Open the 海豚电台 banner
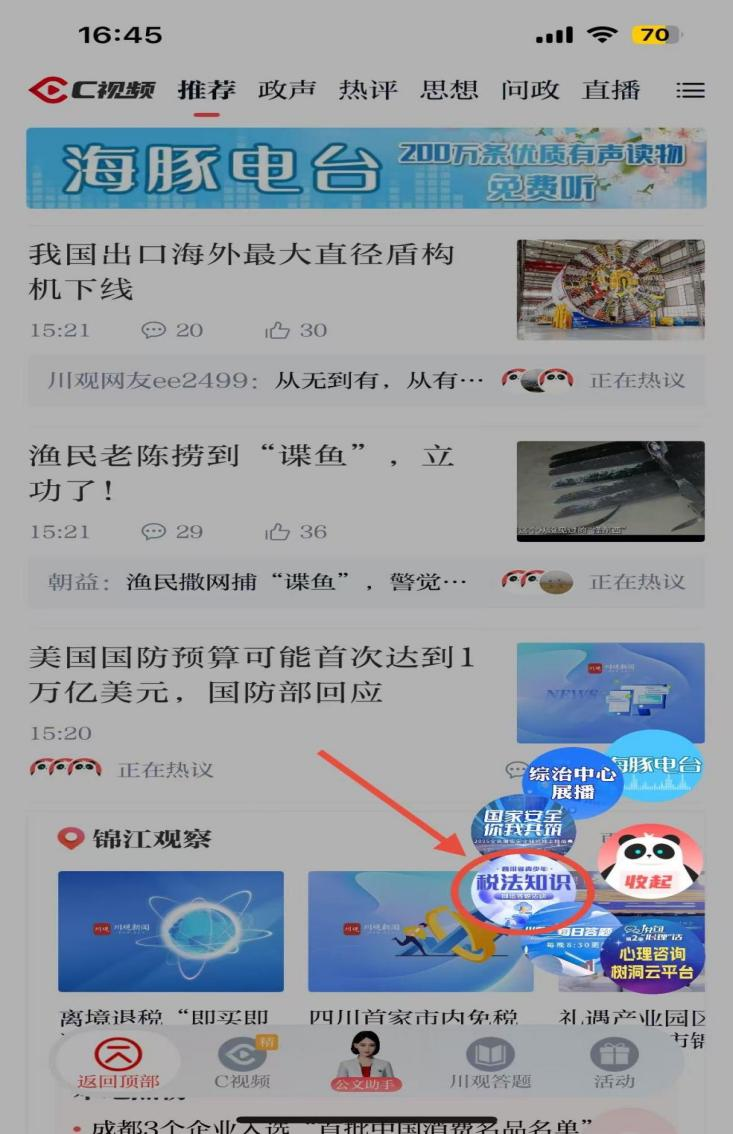The image size is (733, 1134). pos(366,168)
